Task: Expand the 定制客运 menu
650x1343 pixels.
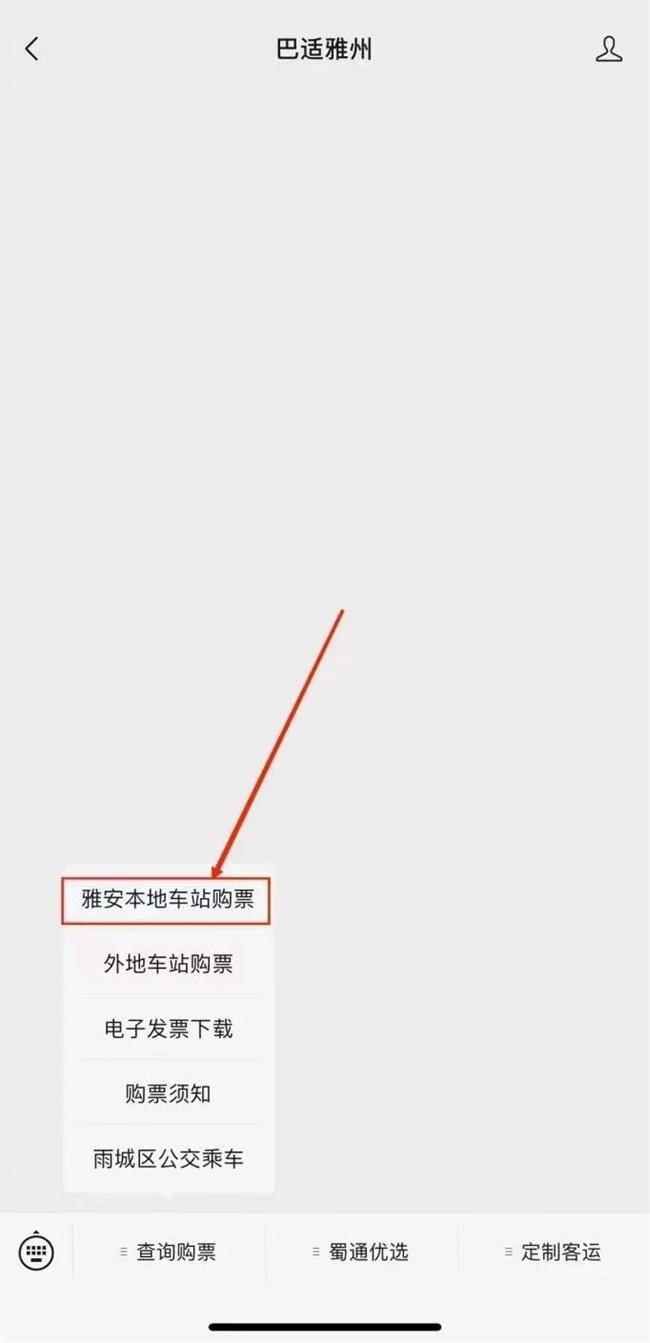Action: 553,1252
